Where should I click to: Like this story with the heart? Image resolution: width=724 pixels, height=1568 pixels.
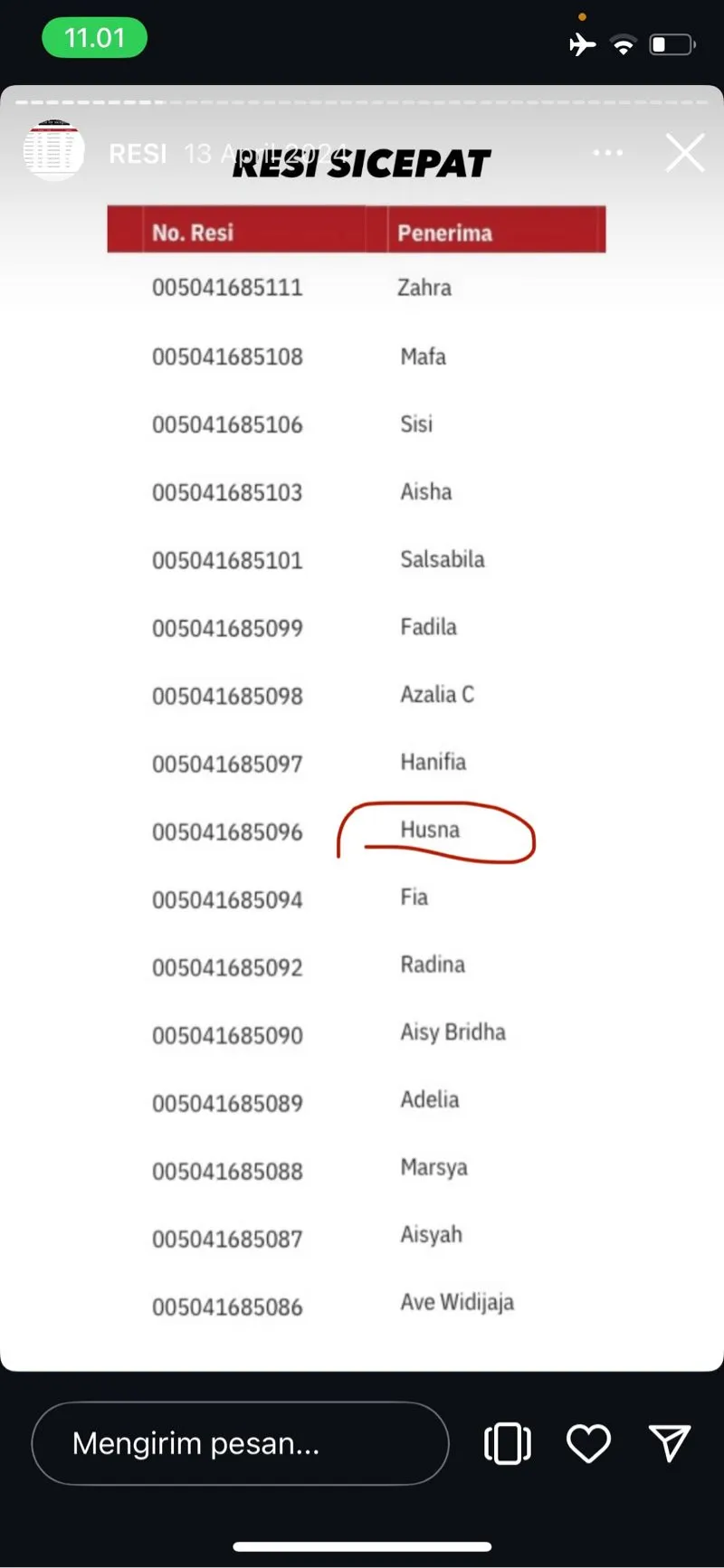pyautogui.click(x=588, y=1443)
